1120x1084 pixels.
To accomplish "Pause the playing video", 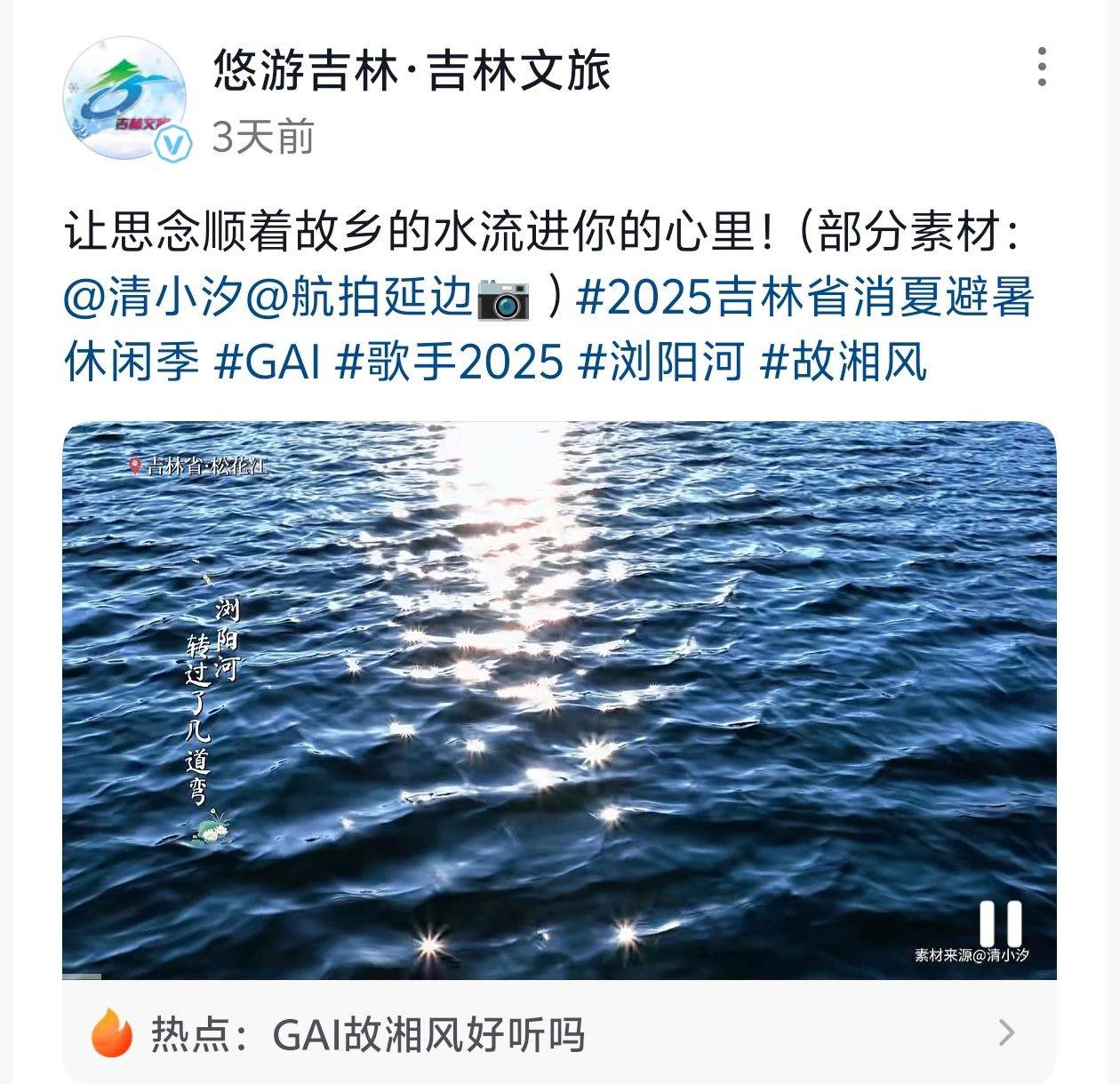I will (1000, 924).
